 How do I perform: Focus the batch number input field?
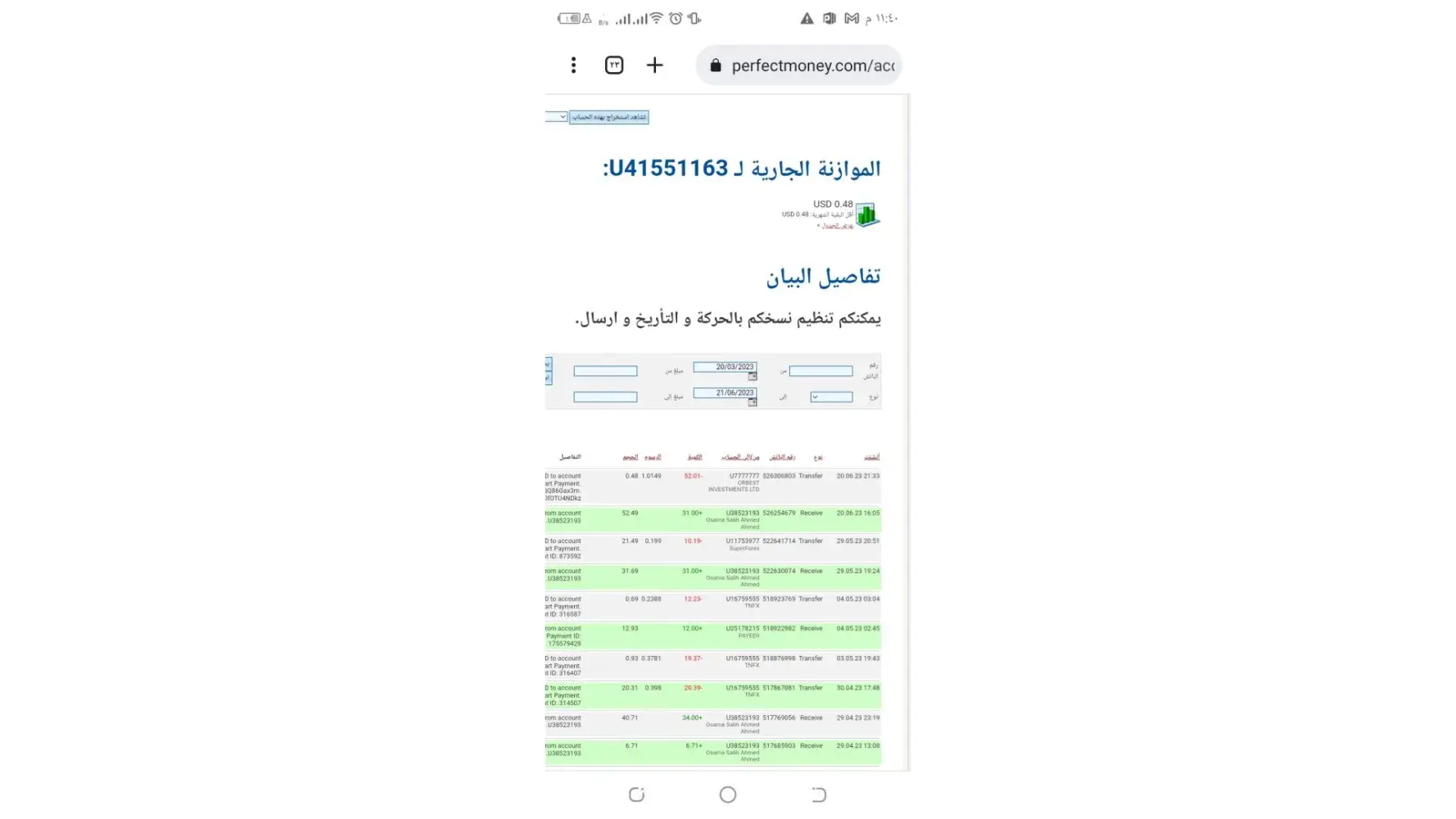pos(821,371)
